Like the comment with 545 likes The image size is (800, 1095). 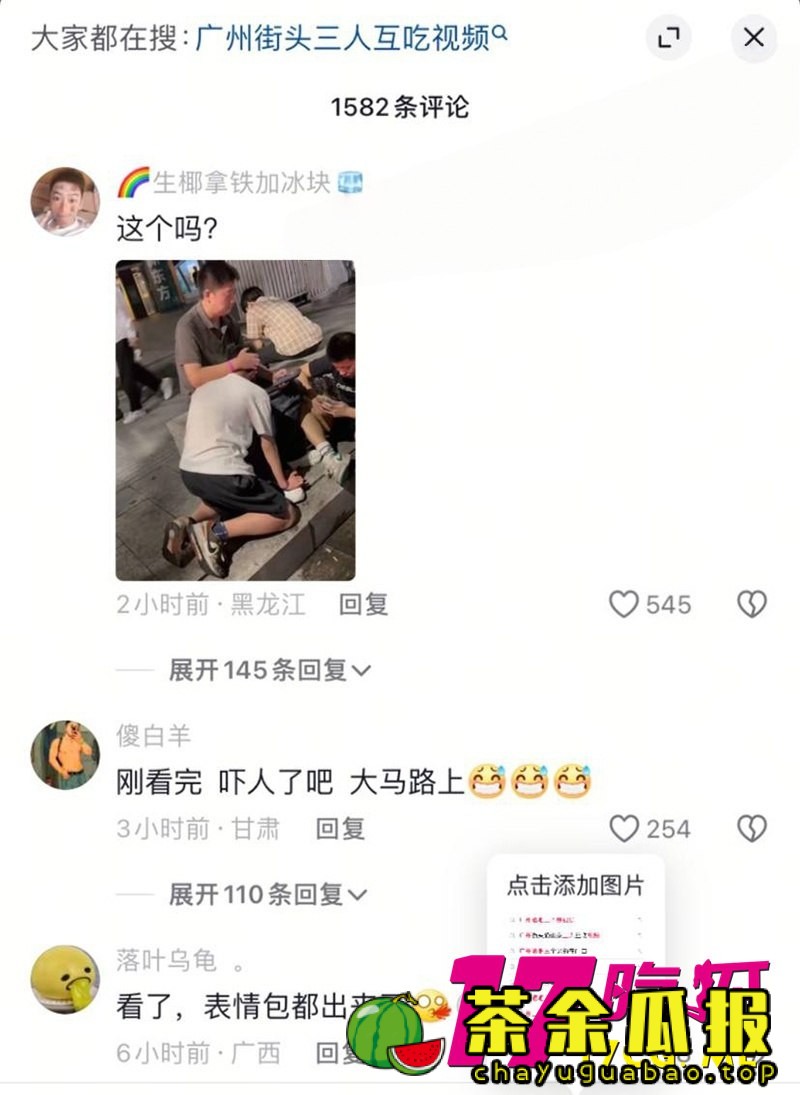(625, 604)
